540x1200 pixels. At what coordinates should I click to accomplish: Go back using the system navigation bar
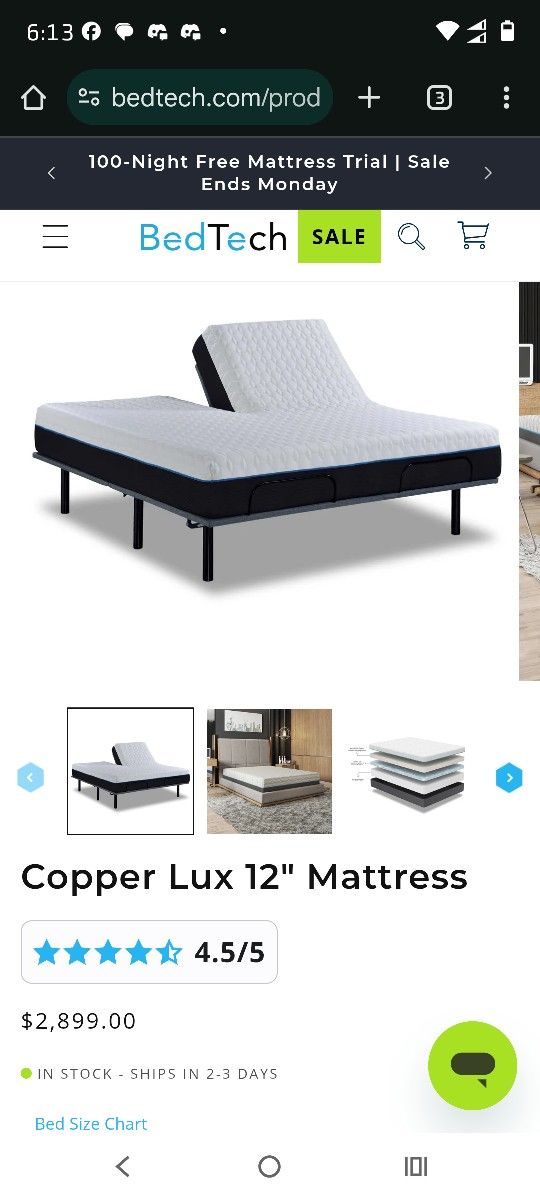pos(122,1166)
